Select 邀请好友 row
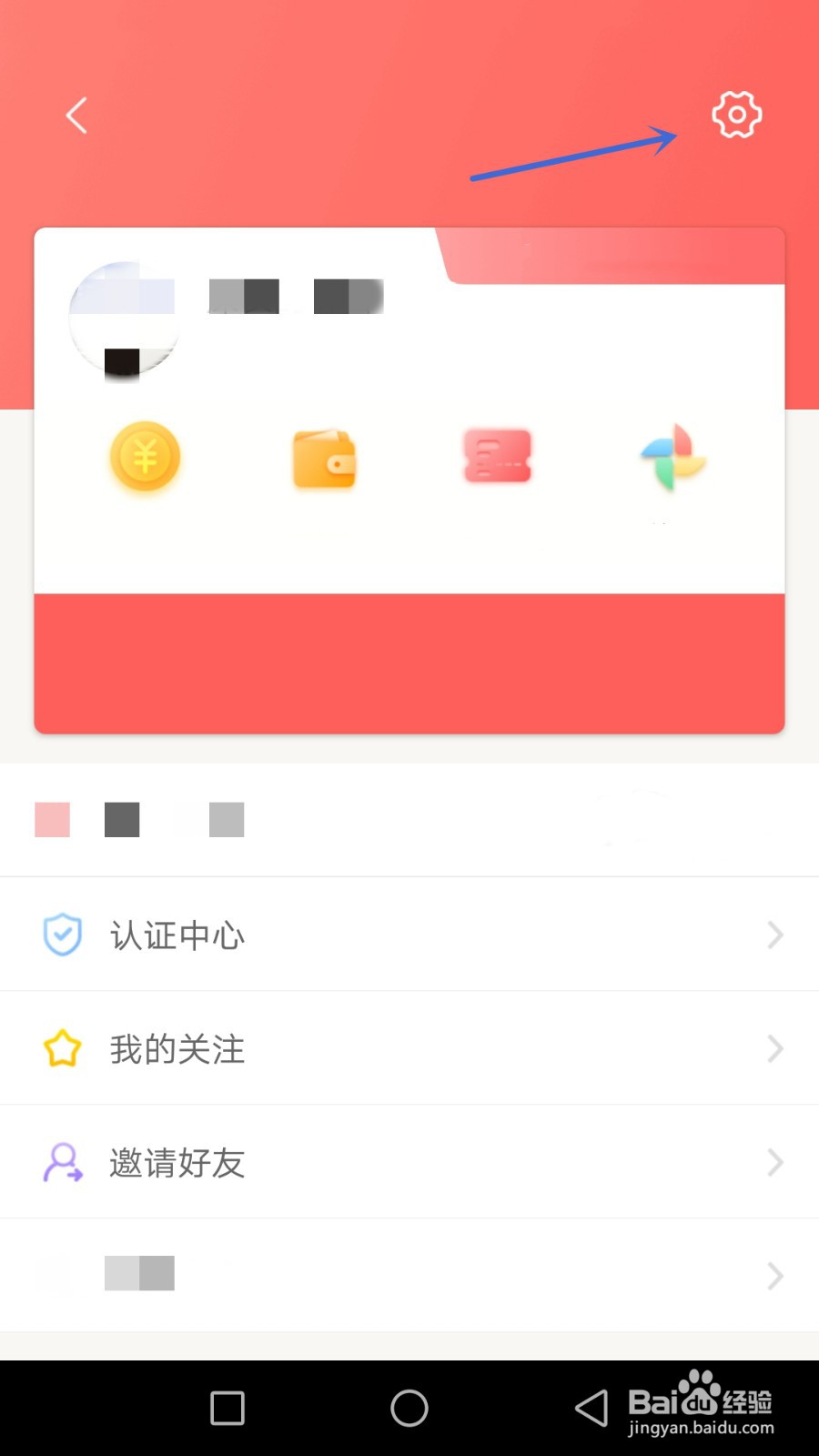The image size is (819, 1456). tap(177, 1163)
